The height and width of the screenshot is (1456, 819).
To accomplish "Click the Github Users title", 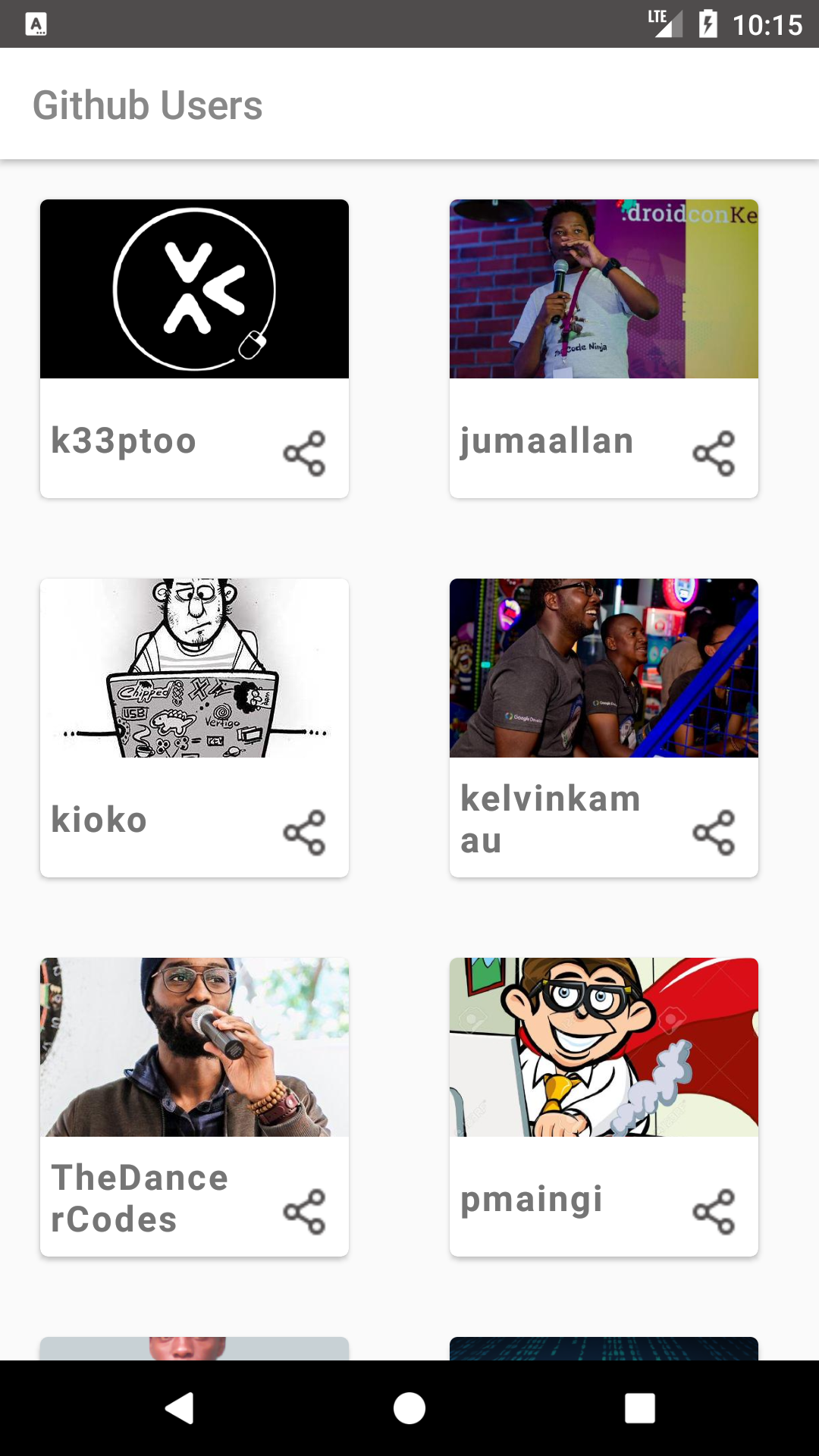I will pyautogui.click(x=147, y=105).
